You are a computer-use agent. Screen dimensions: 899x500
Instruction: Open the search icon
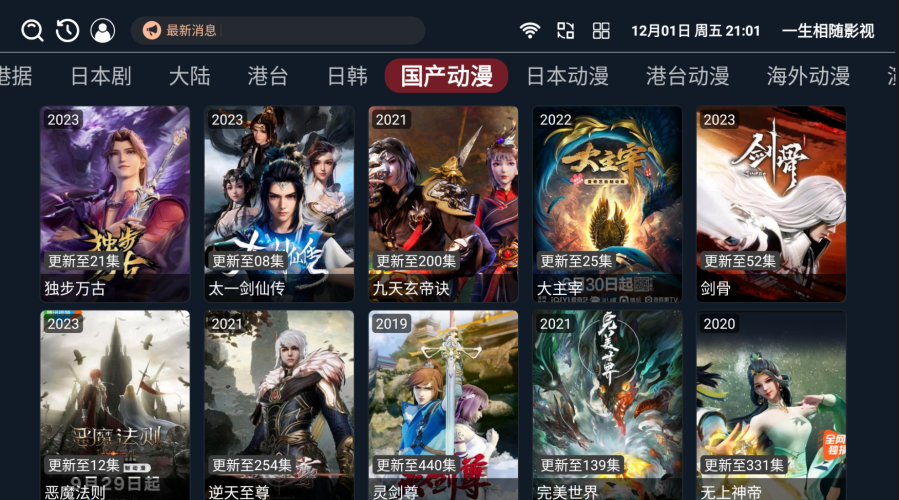pos(32,31)
